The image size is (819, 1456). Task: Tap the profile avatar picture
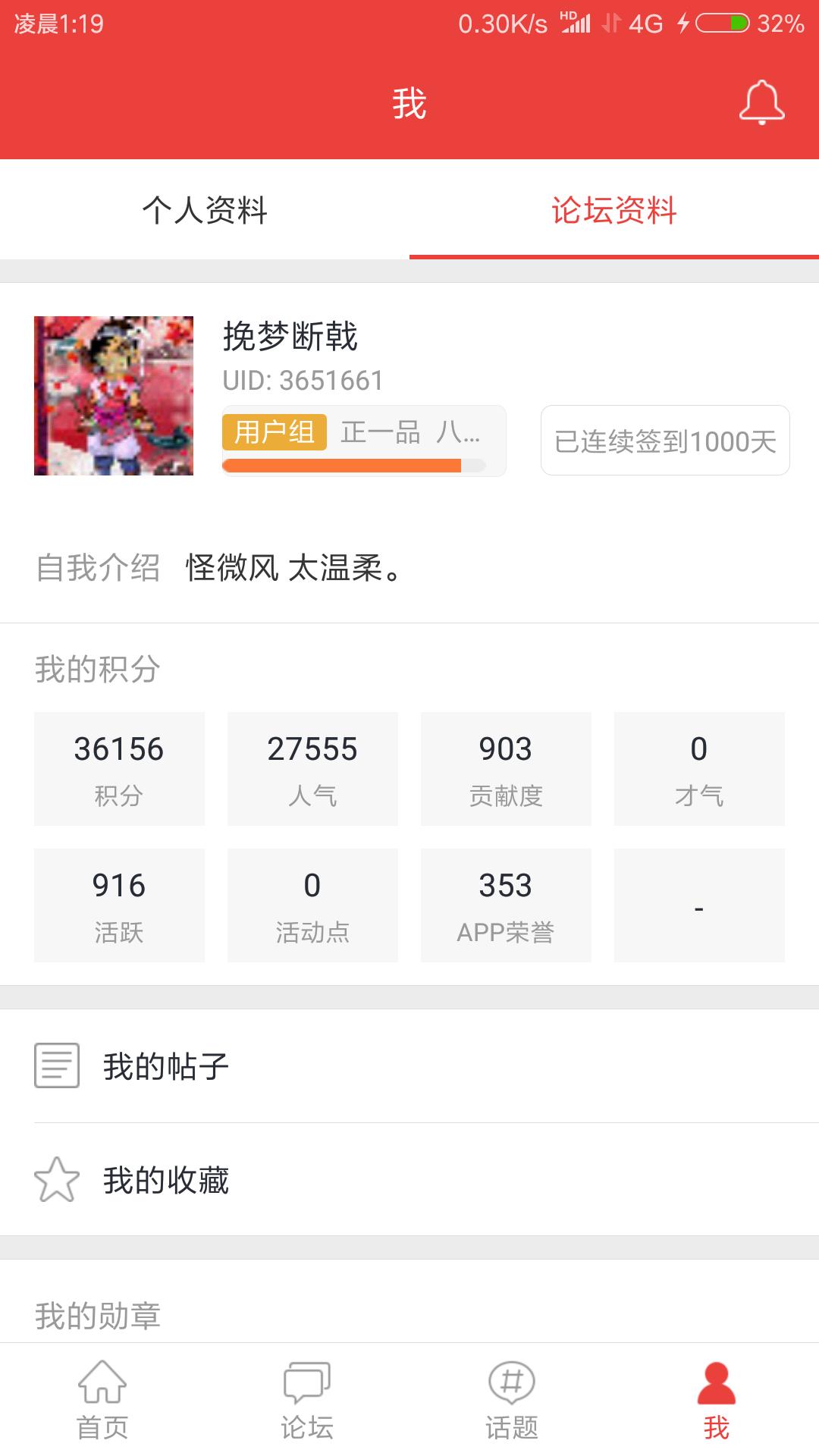tap(114, 396)
